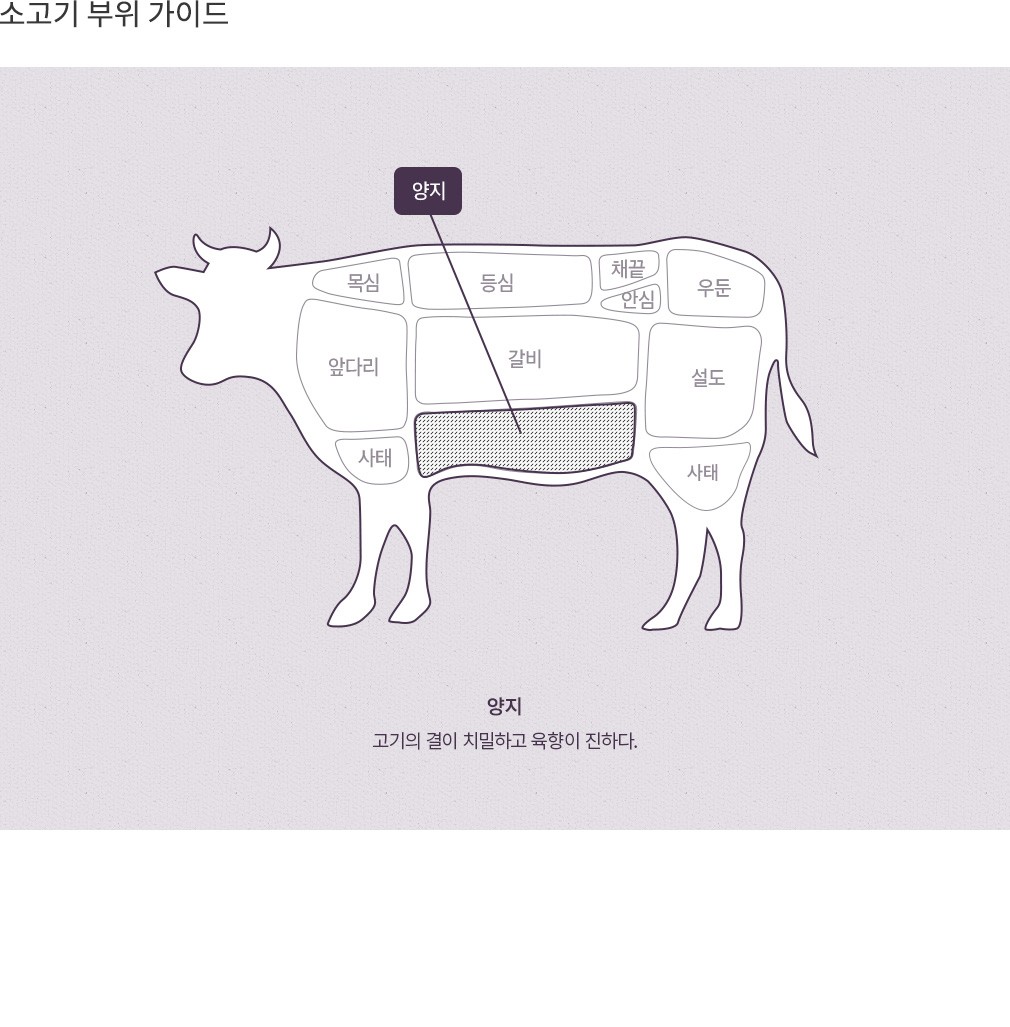The image size is (1010, 1027).
Task: Tap the 채끝 section of the diagram
Action: coord(628,268)
